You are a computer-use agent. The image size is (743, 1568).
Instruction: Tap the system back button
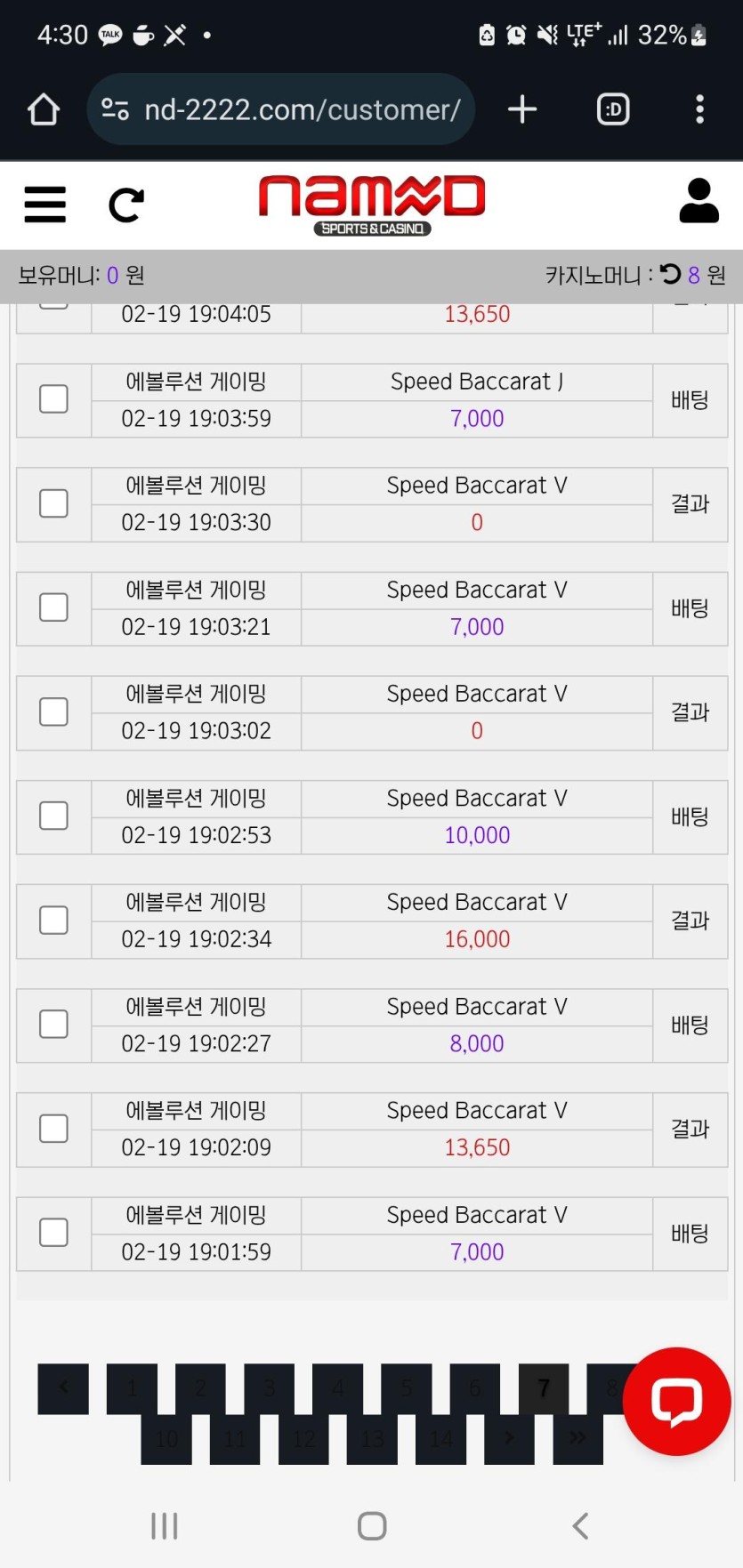[580, 1526]
